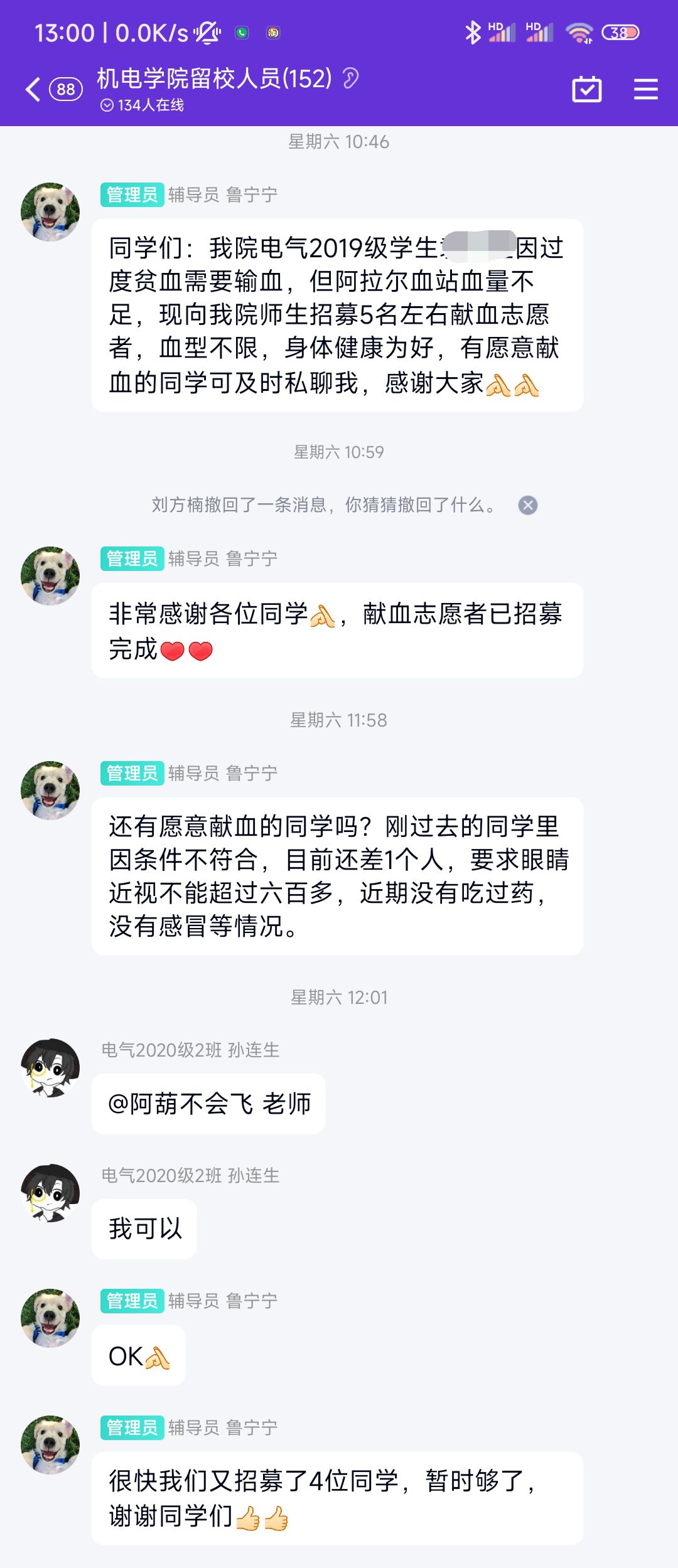This screenshot has width=678, height=1568.
Task: Go back to the message list
Action: click(33, 89)
